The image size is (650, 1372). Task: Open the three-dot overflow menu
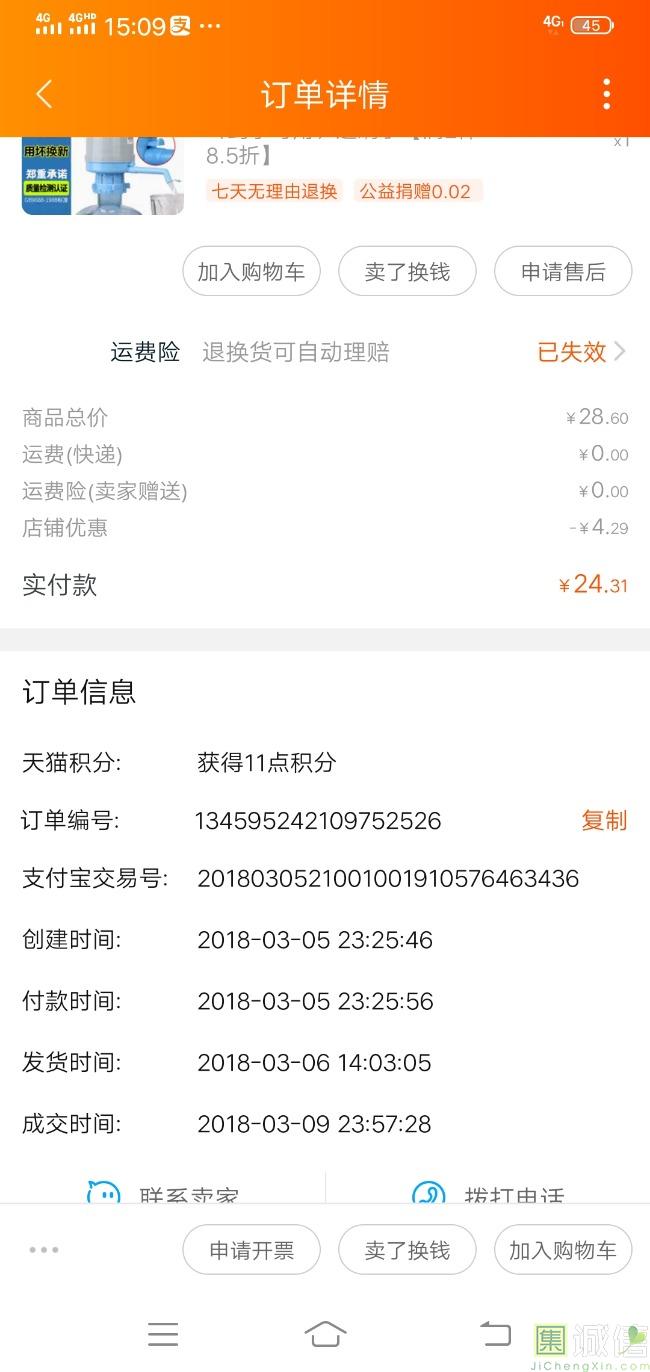pyautogui.click(x=606, y=94)
